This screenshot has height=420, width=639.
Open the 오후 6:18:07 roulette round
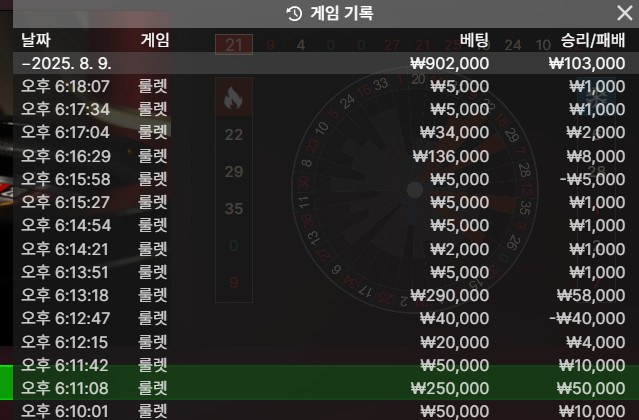click(x=320, y=86)
